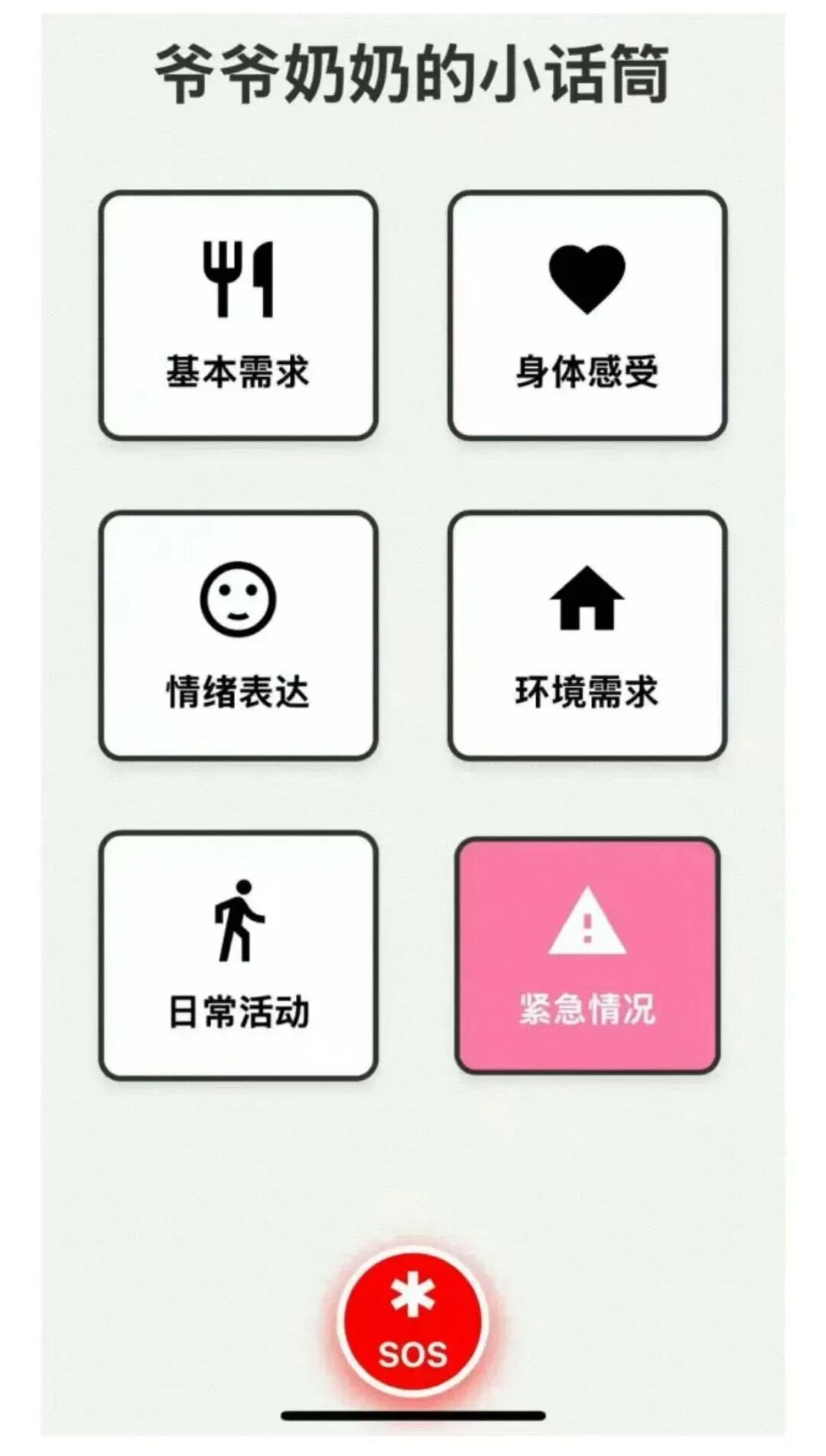Open the 日常活动 category
826x1456 pixels.
point(238,955)
